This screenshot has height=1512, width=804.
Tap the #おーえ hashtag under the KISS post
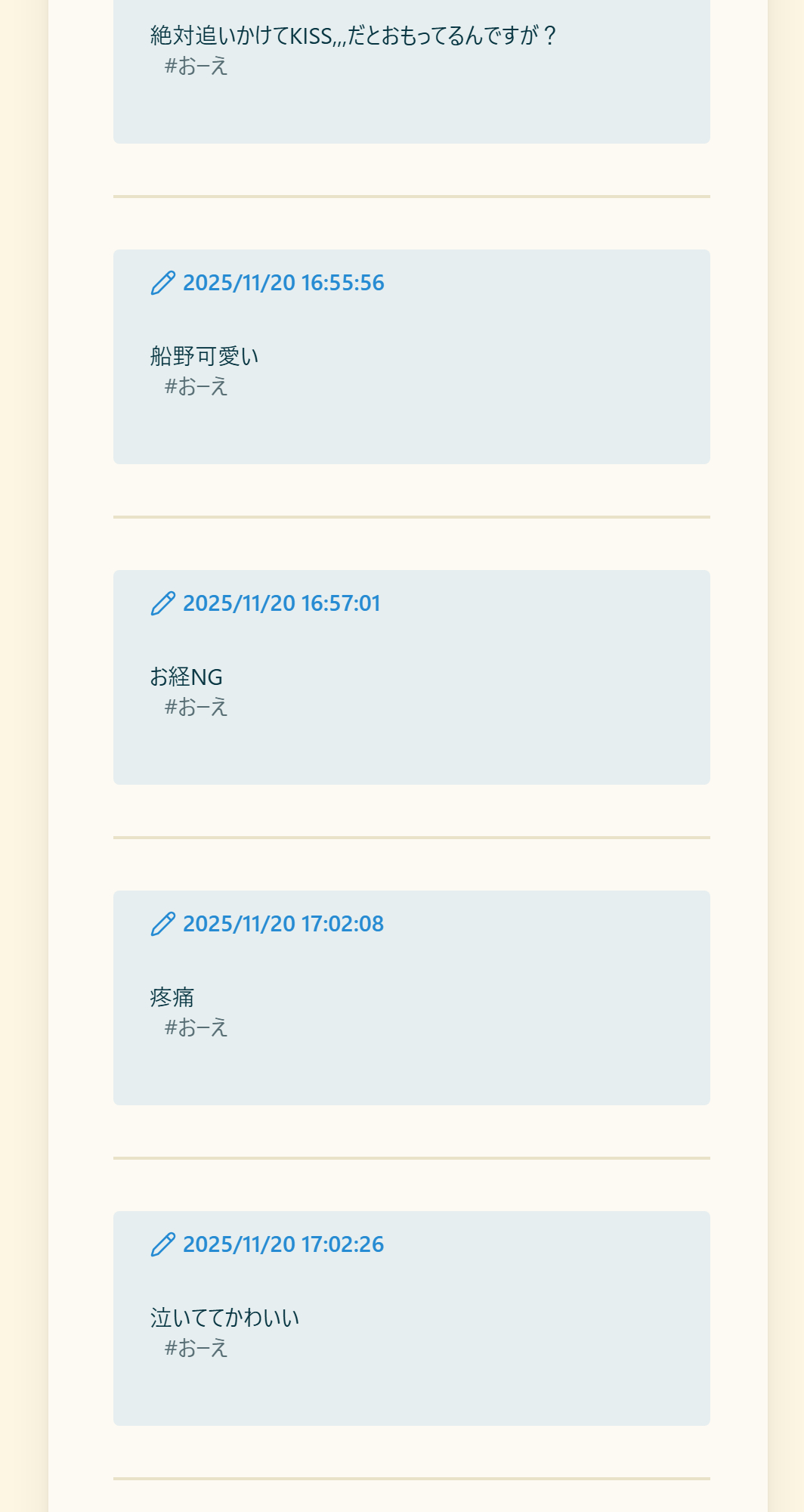coord(196,66)
